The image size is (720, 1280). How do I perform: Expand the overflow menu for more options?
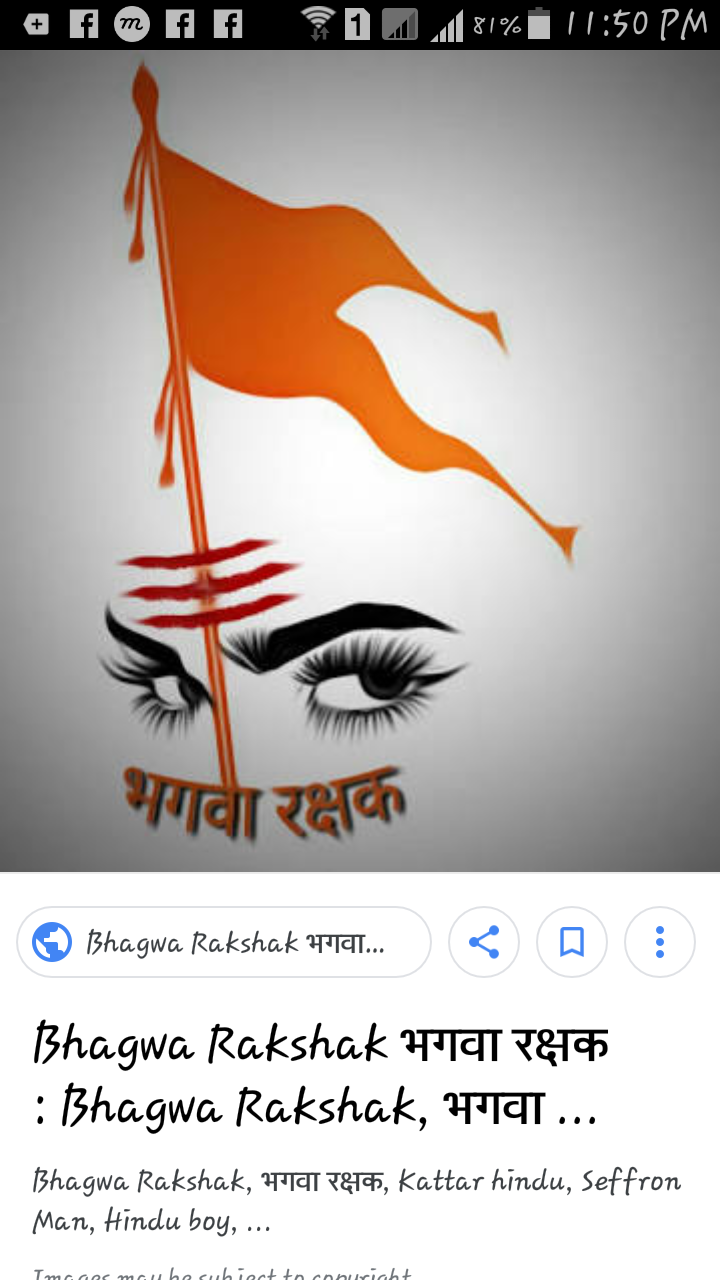click(x=659, y=942)
